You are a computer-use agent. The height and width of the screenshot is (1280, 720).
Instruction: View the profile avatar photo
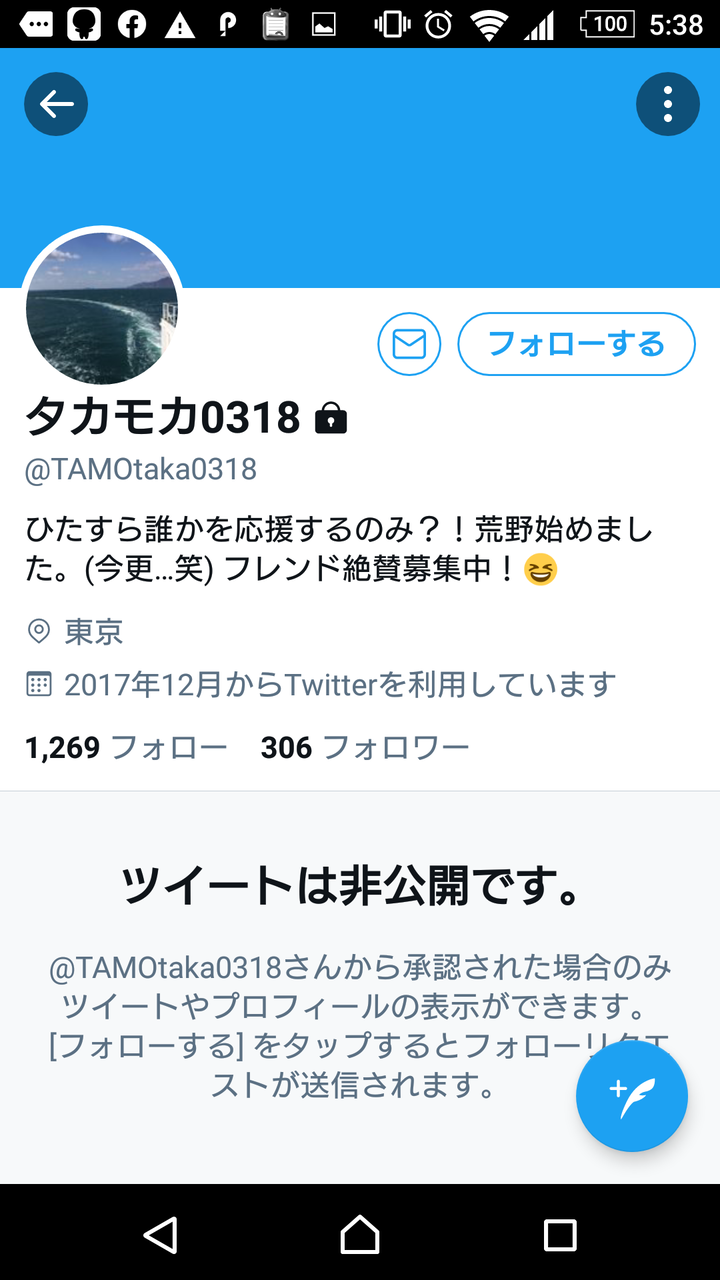tap(102, 308)
